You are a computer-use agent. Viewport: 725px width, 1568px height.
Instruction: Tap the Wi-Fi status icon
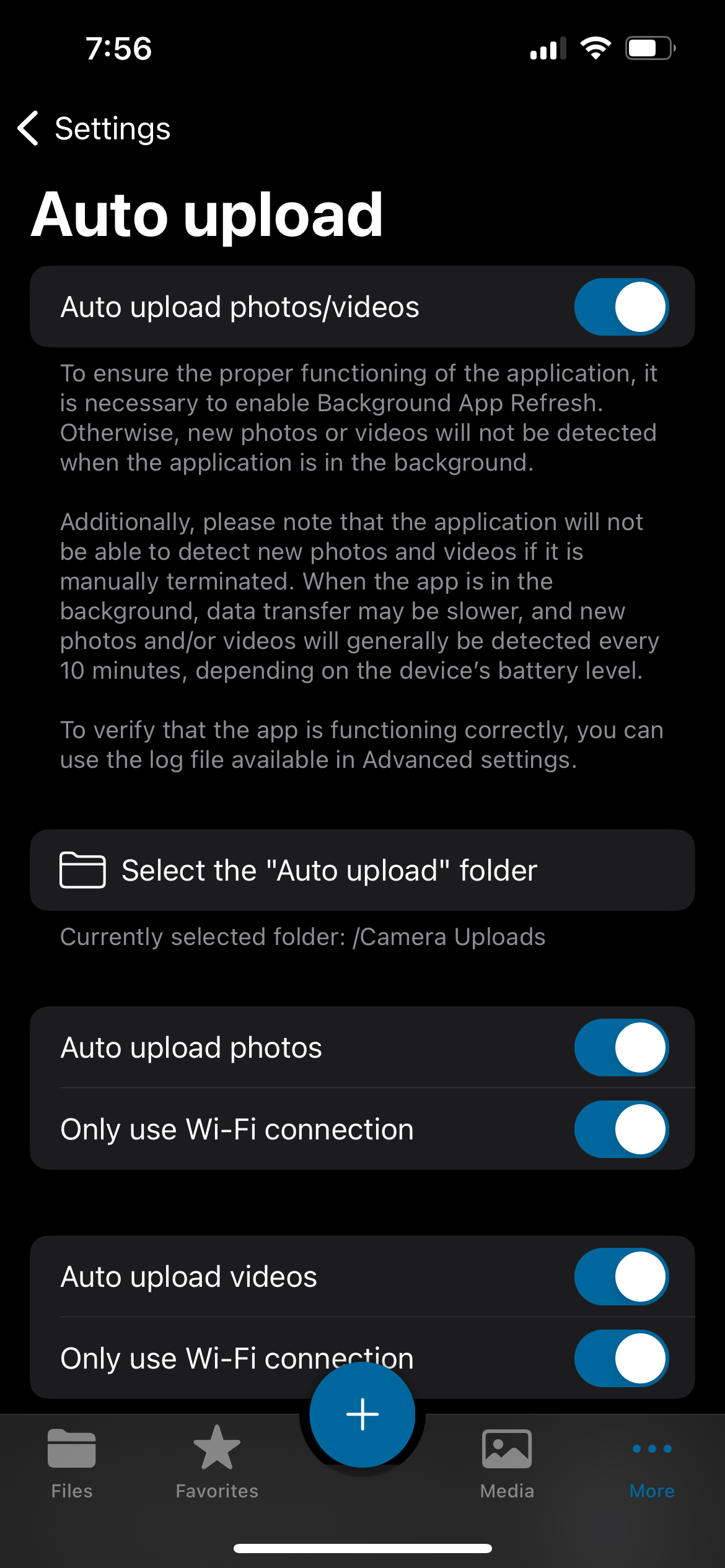tap(597, 46)
